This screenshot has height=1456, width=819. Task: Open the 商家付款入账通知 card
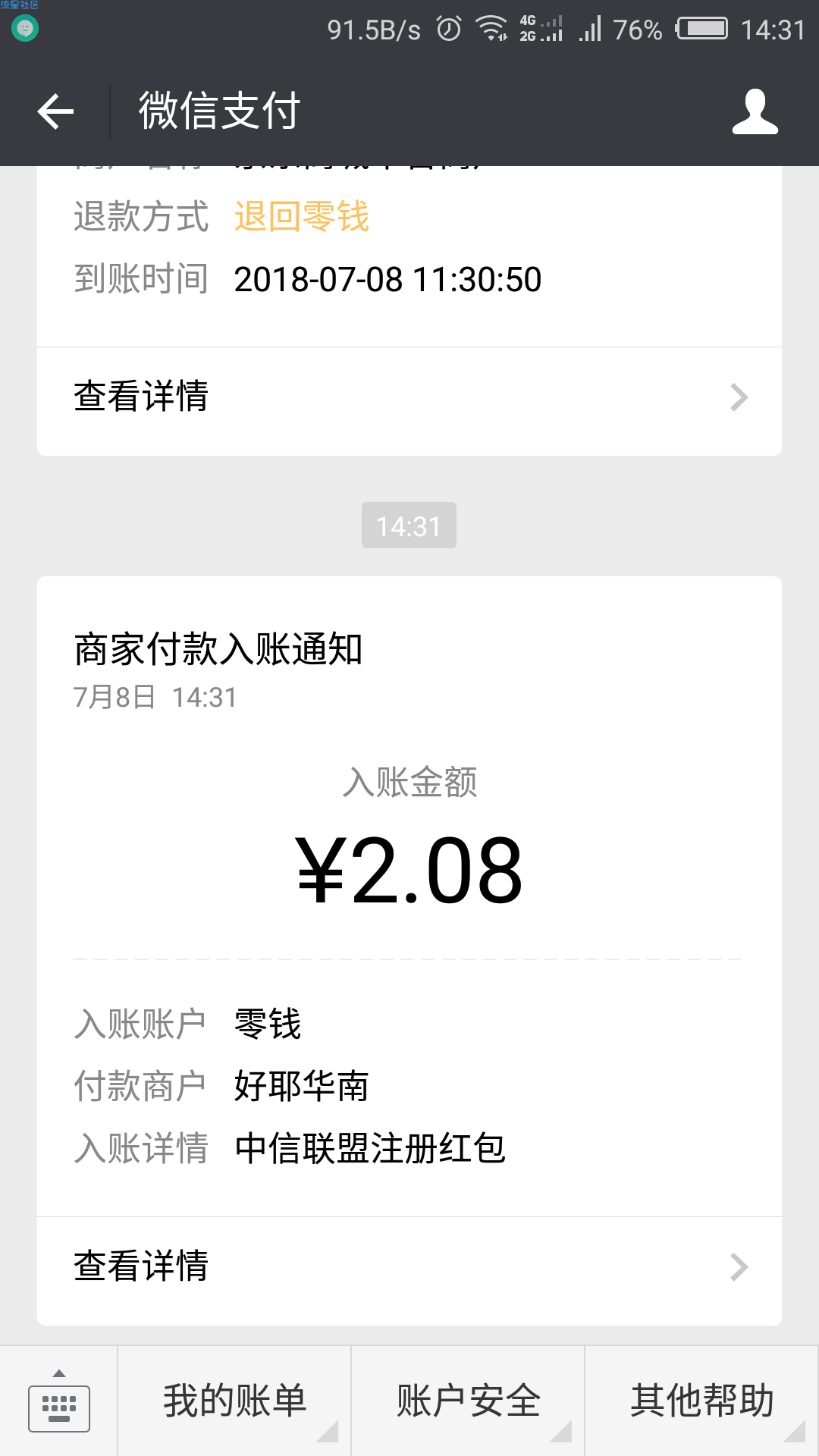(x=409, y=896)
